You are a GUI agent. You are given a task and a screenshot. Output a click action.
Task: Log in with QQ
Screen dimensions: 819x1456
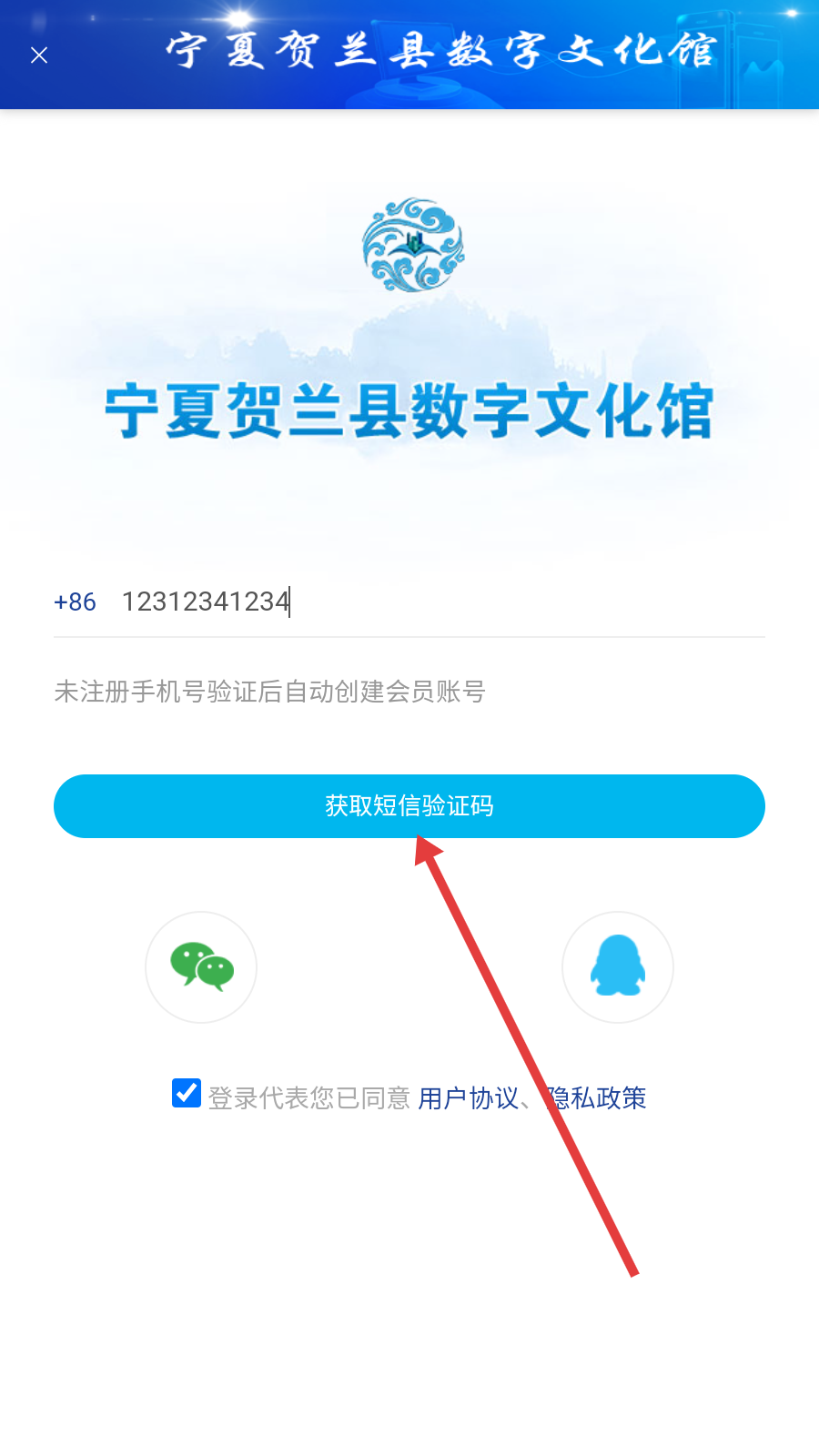pos(618,967)
